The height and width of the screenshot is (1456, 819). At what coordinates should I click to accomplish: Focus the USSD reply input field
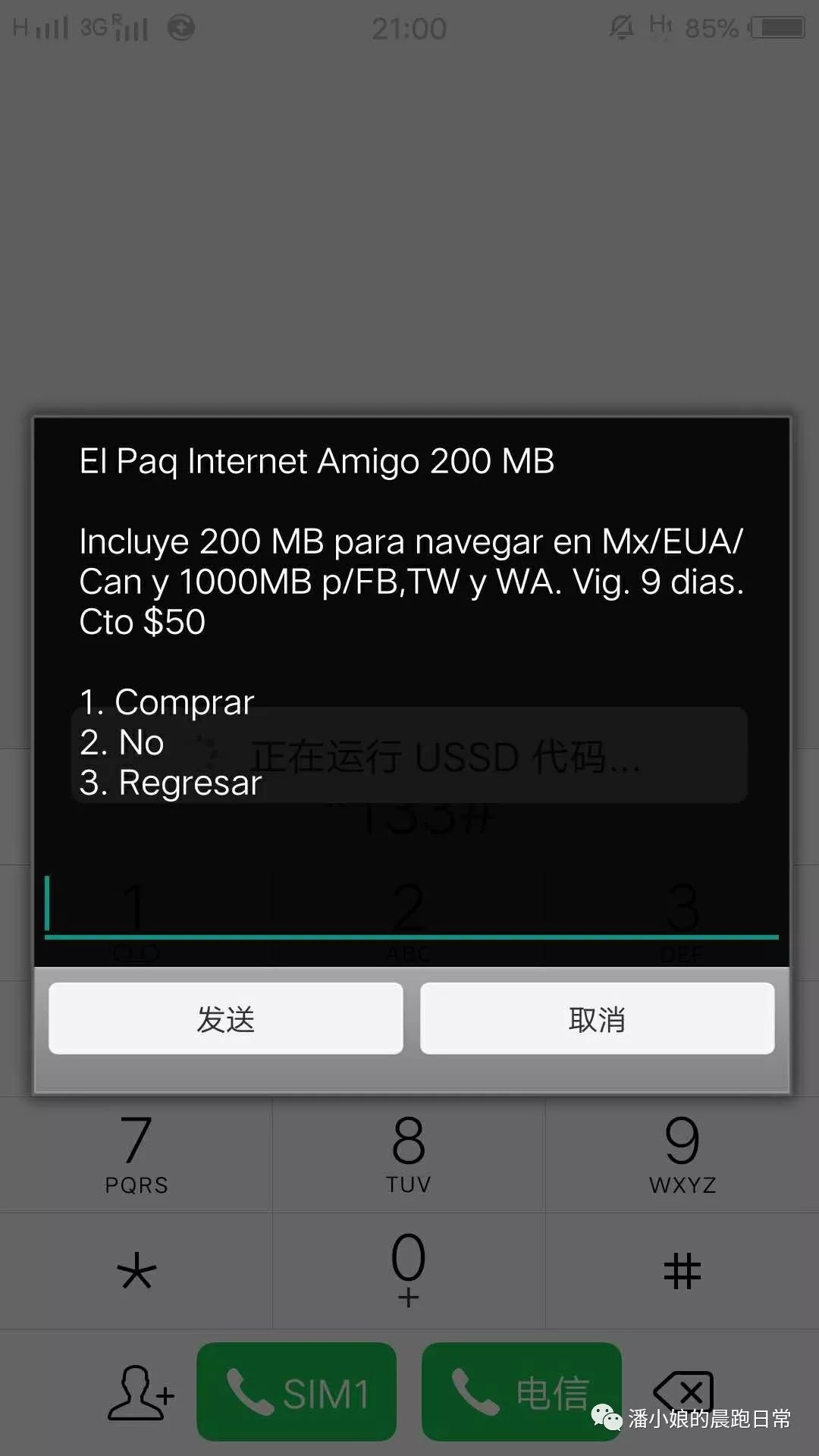(409, 906)
